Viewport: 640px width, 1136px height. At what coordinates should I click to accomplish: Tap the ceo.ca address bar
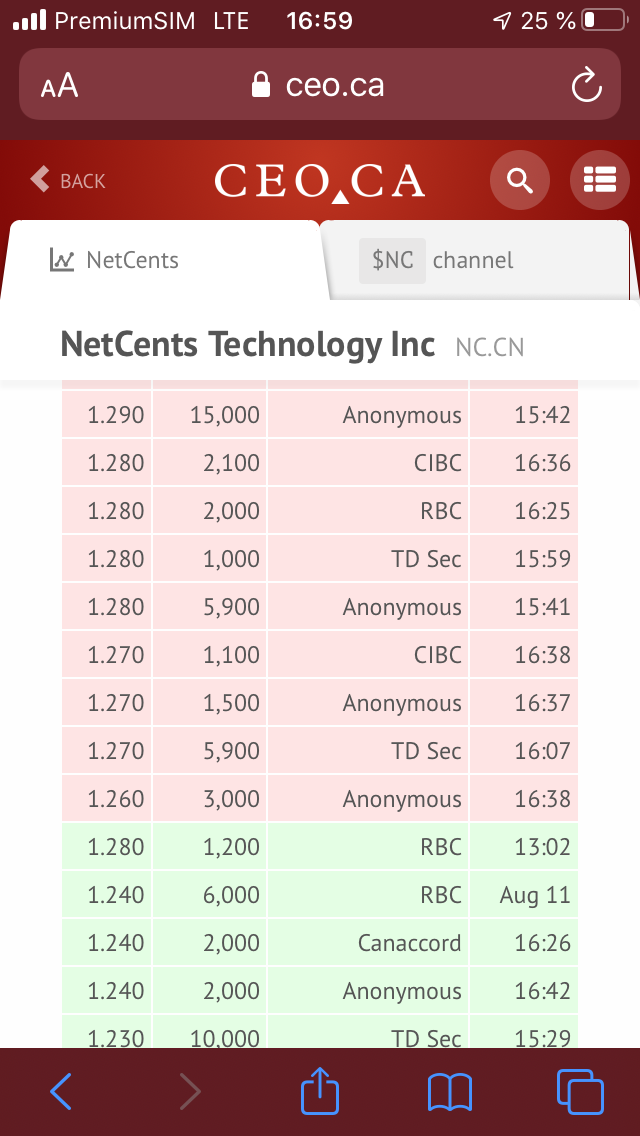tap(320, 85)
